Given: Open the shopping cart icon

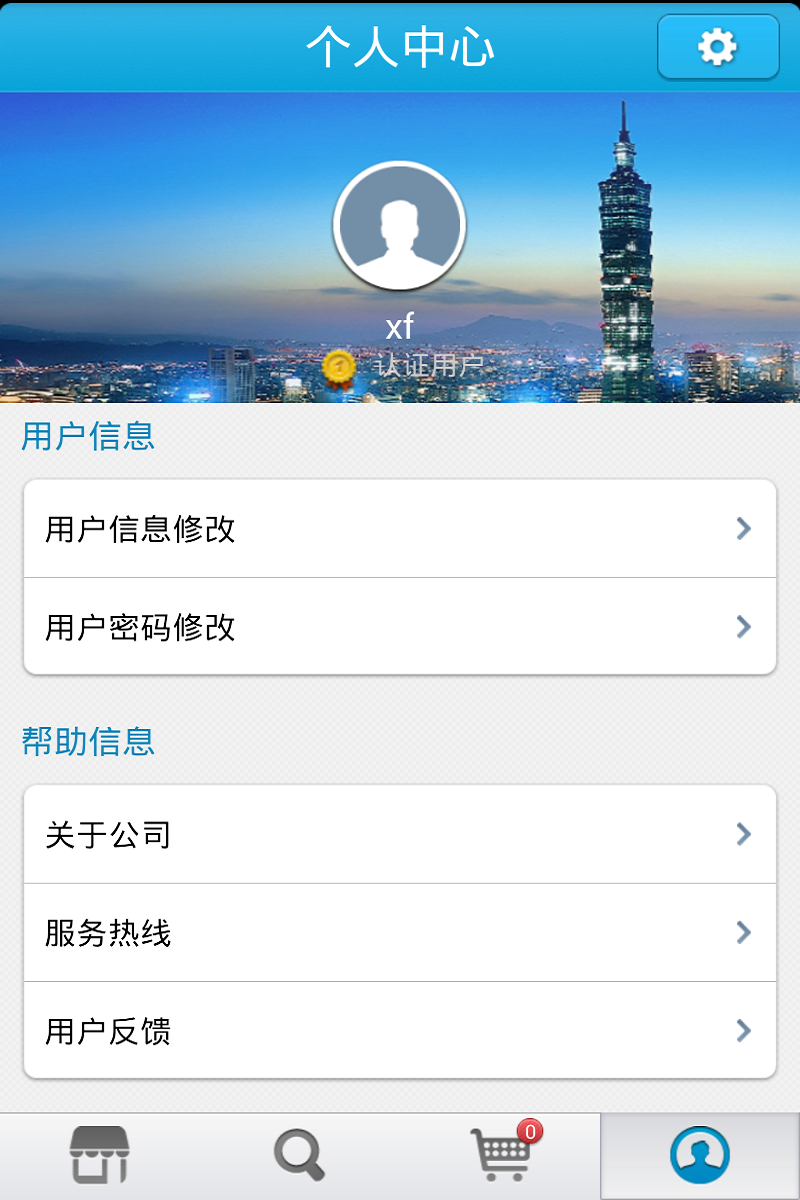Looking at the screenshot, I should (500, 1155).
